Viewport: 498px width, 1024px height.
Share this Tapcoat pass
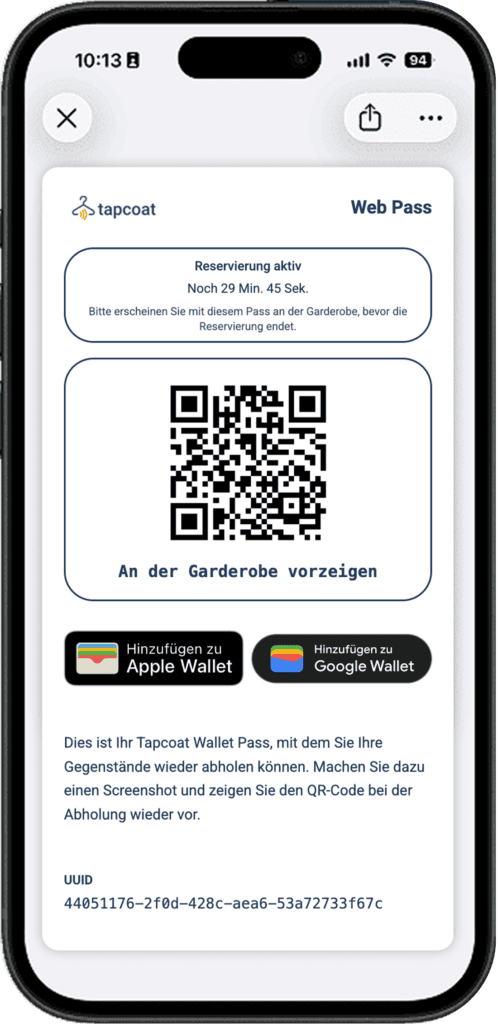coord(370,118)
